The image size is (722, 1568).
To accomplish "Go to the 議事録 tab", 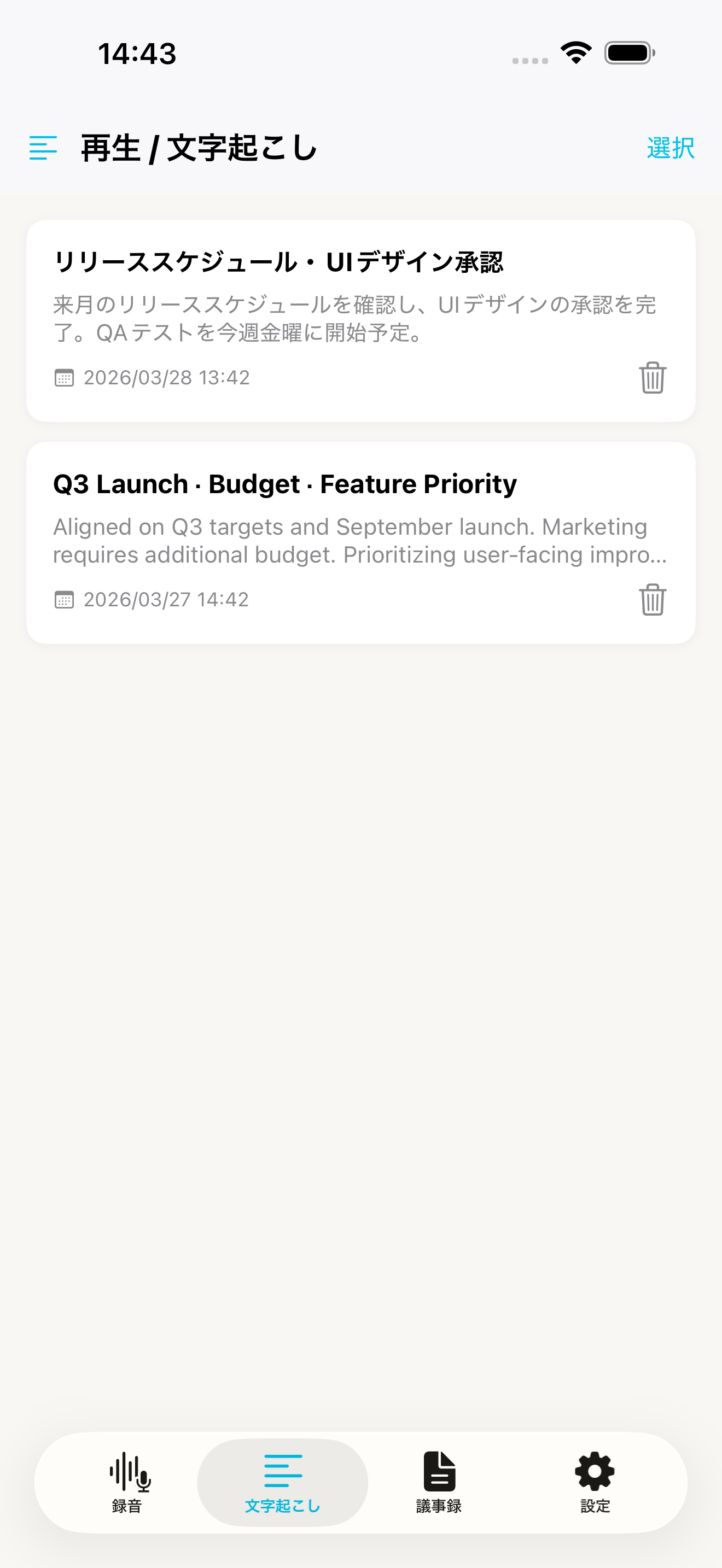I will tap(439, 1482).
